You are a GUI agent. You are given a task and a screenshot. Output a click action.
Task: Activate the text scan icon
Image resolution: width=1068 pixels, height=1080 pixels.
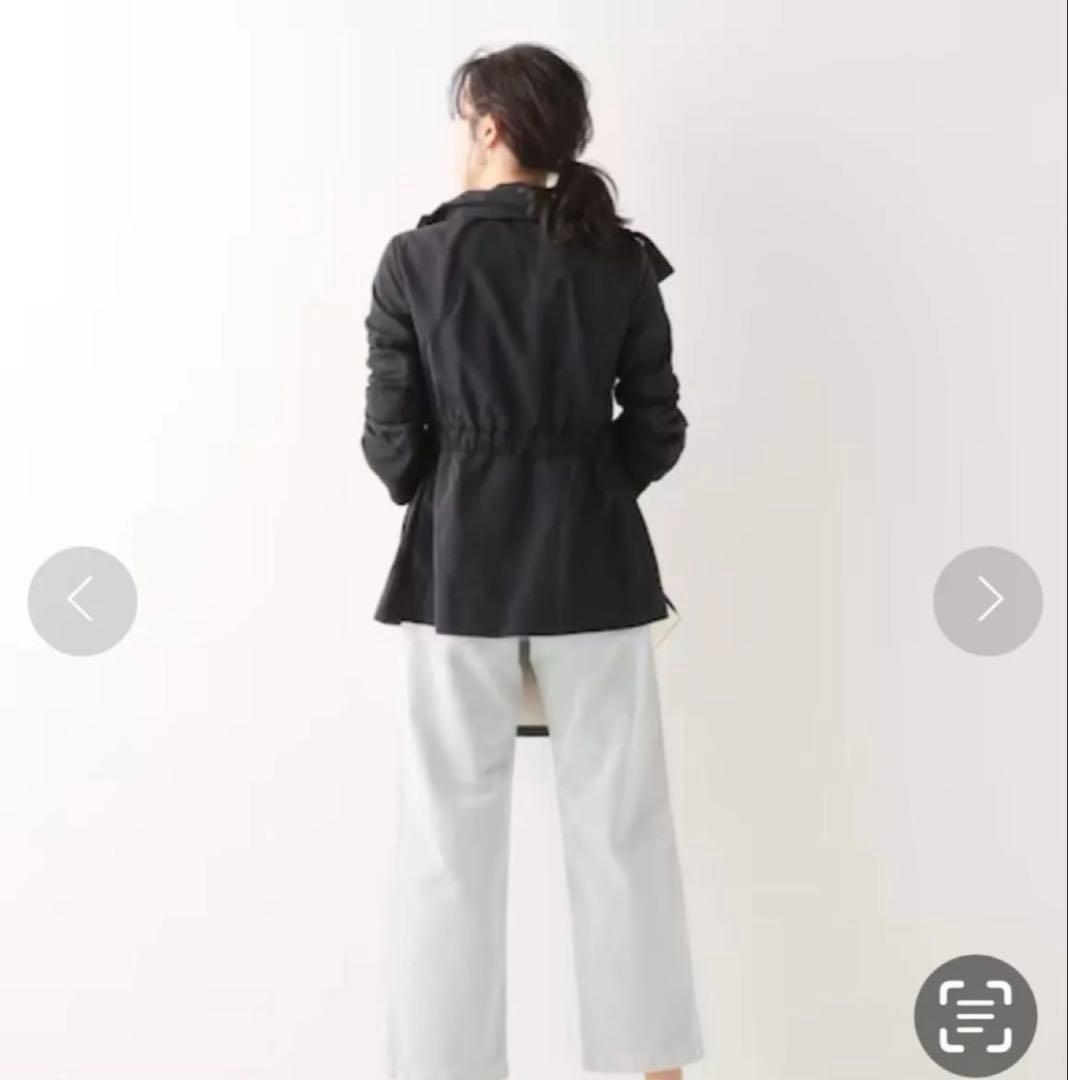tap(975, 1015)
